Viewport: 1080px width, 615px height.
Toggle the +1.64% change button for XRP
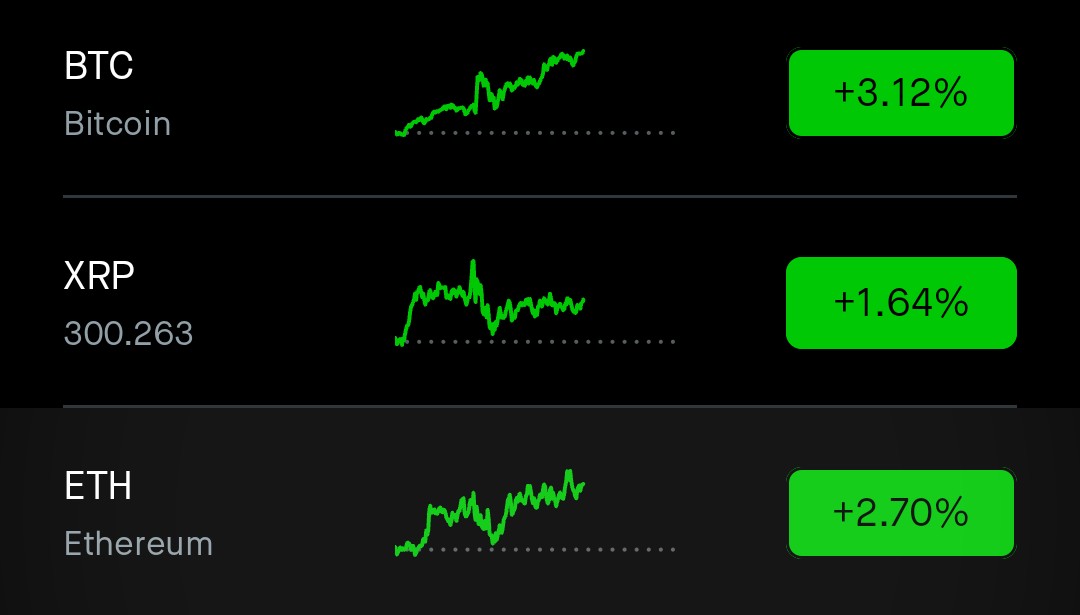[x=901, y=302]
